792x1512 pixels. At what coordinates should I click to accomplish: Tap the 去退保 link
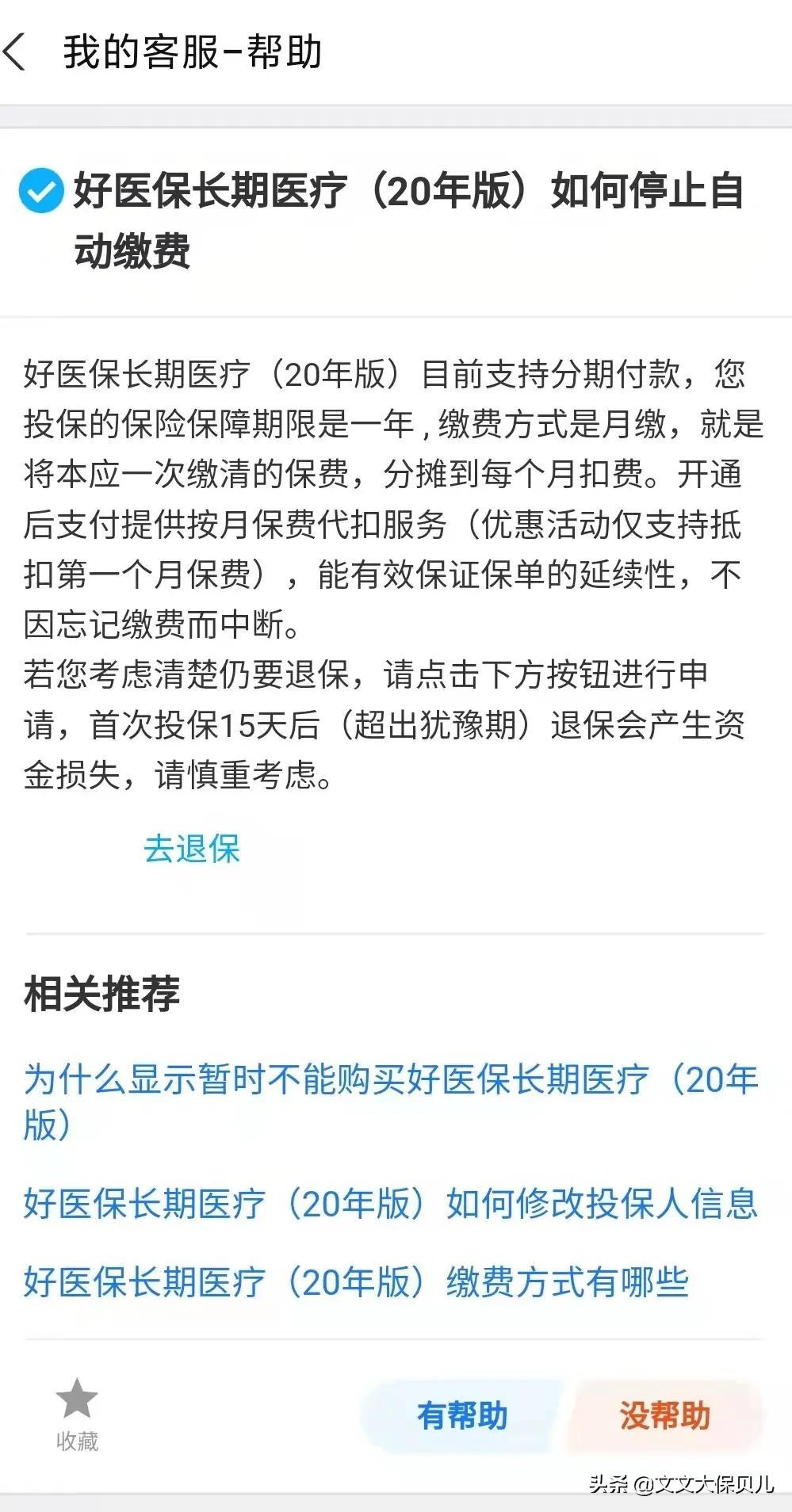tap(192, 849)
